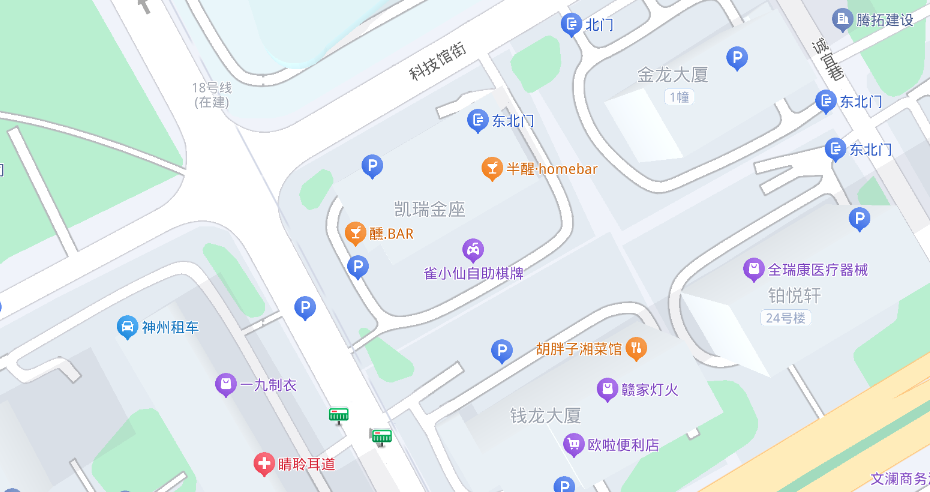Select the 醺.BAR place marker
Image resolution: width=930 pixels, height=492 pixels.
[x=355, y=233]
